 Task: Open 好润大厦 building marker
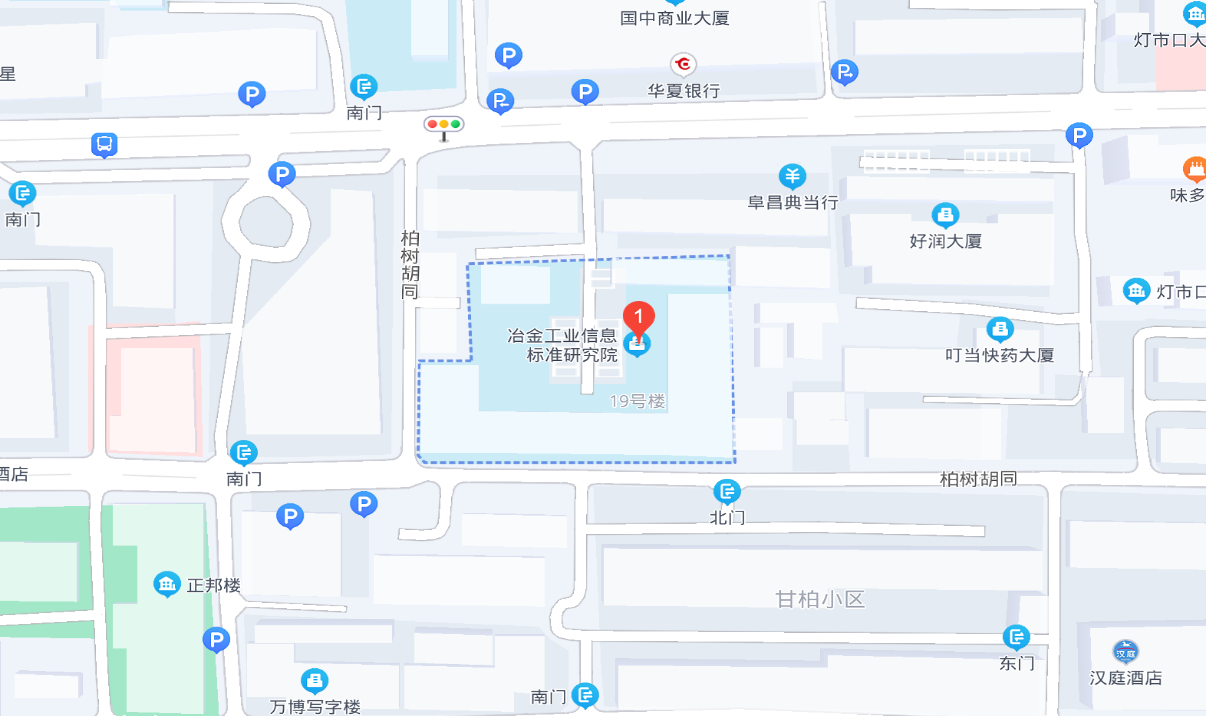point(945,215)
